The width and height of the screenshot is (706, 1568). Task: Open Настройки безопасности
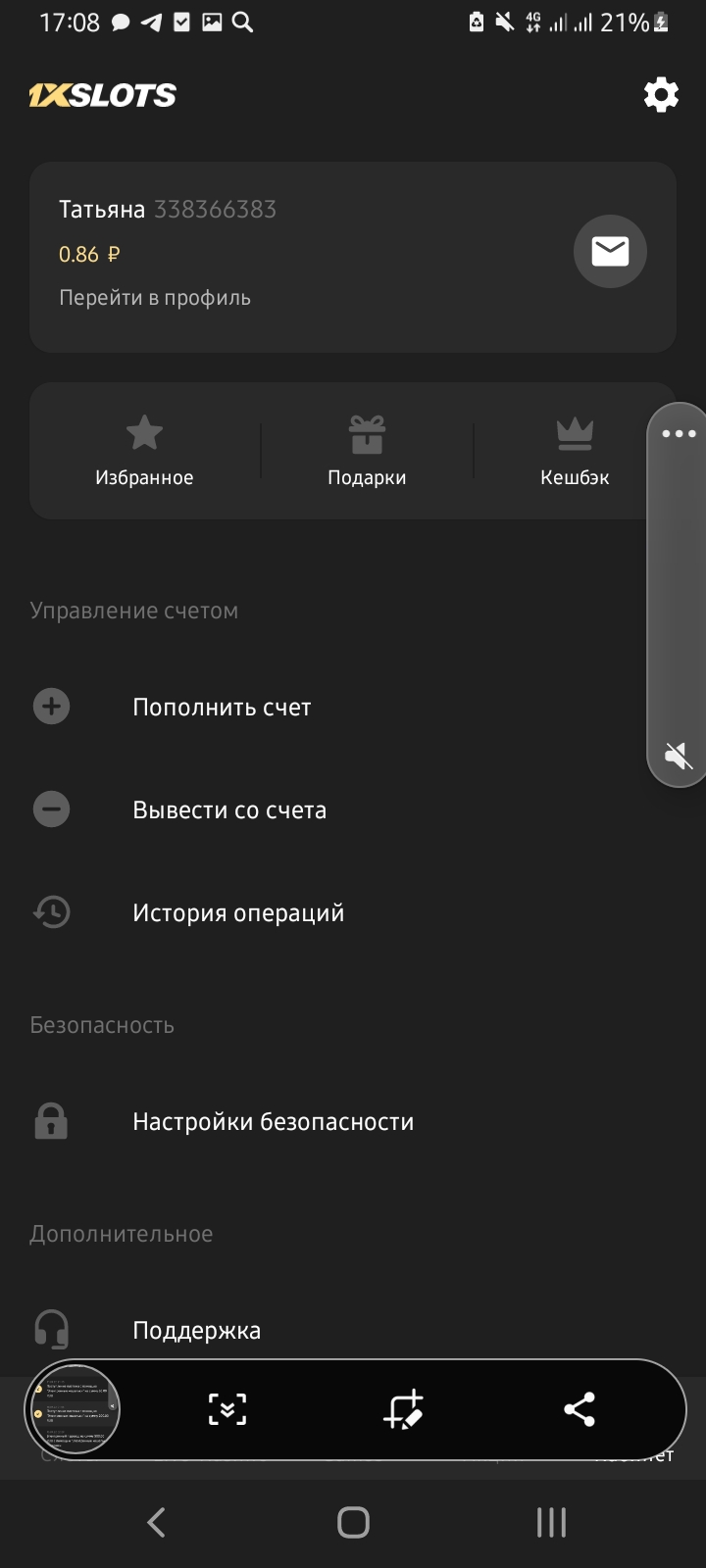(x=273, y=1122)
